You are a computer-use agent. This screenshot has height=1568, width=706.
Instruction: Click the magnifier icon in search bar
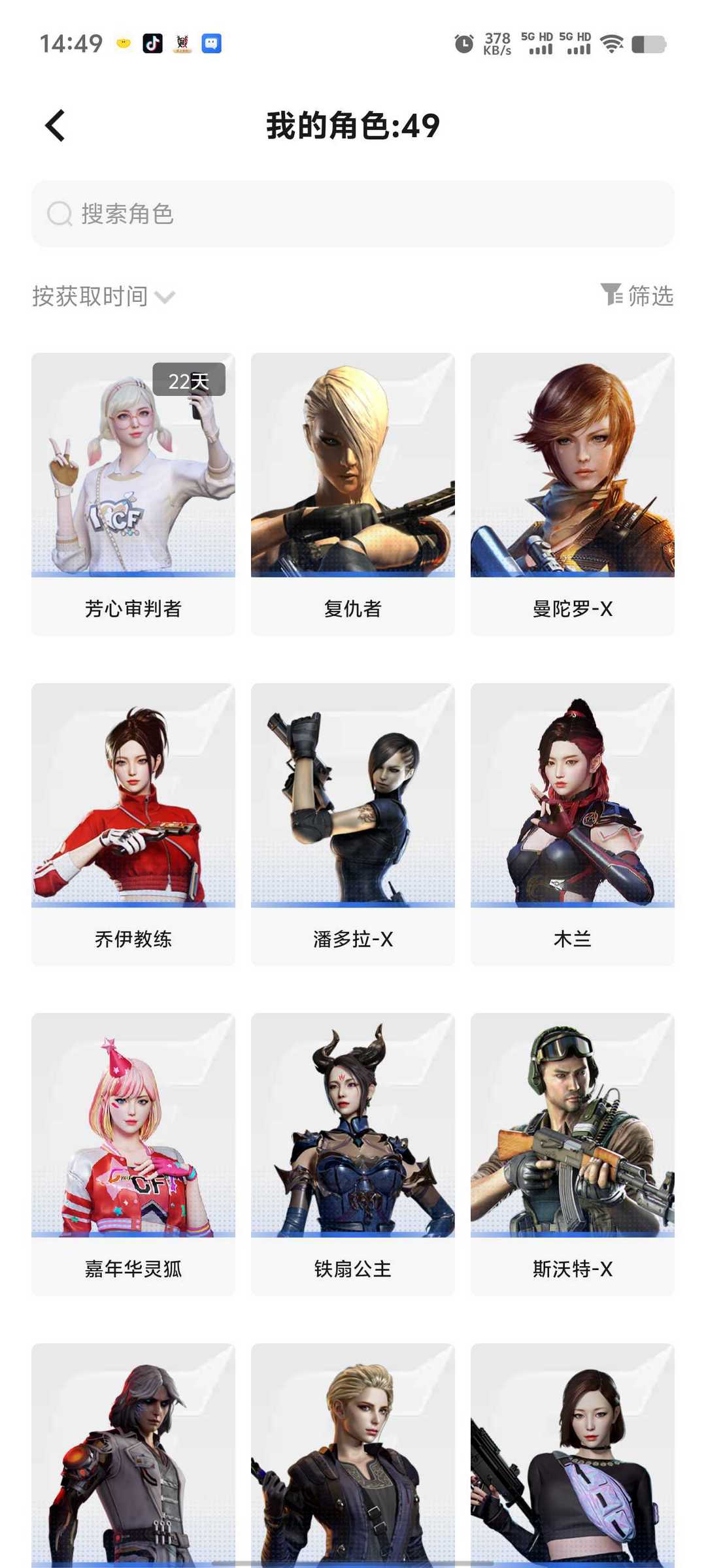point(59,215)
